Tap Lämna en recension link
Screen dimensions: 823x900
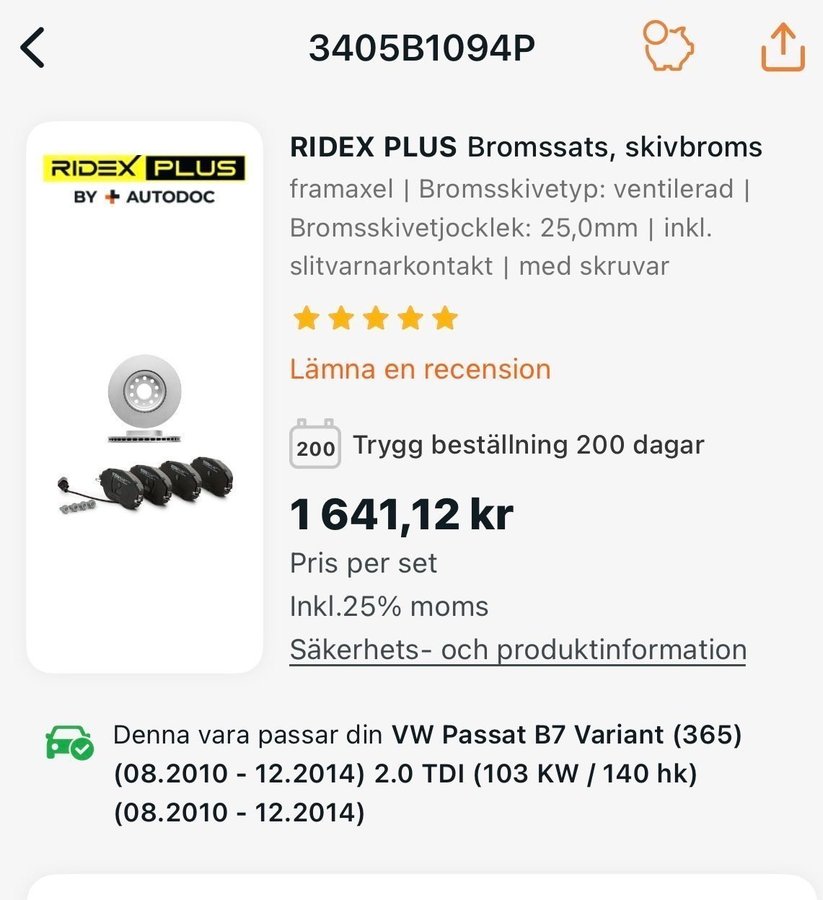[420, 369]
